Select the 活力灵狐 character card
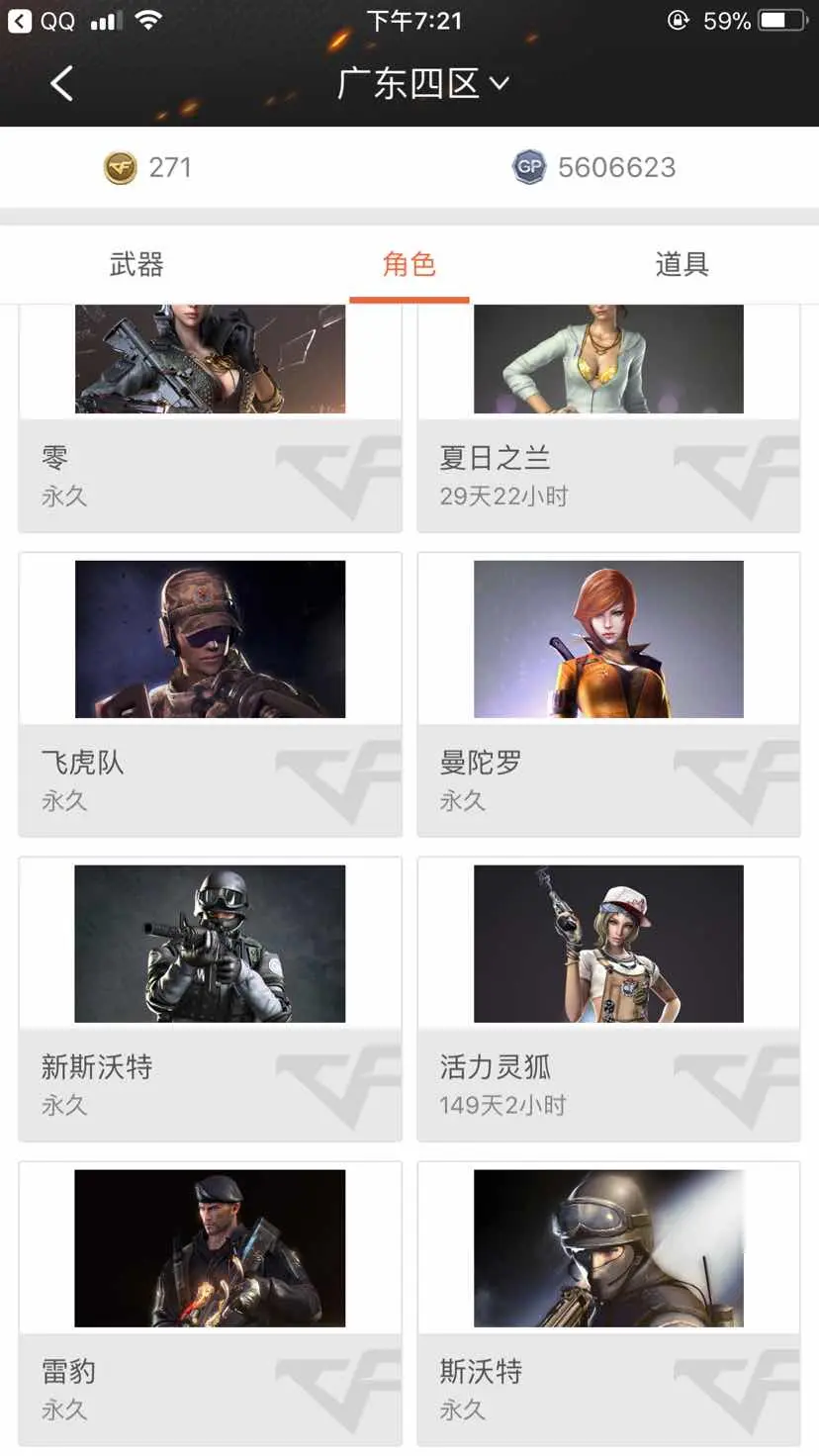Image resolution: width=819 pixels, height=1456 pixels. [608, 999]
